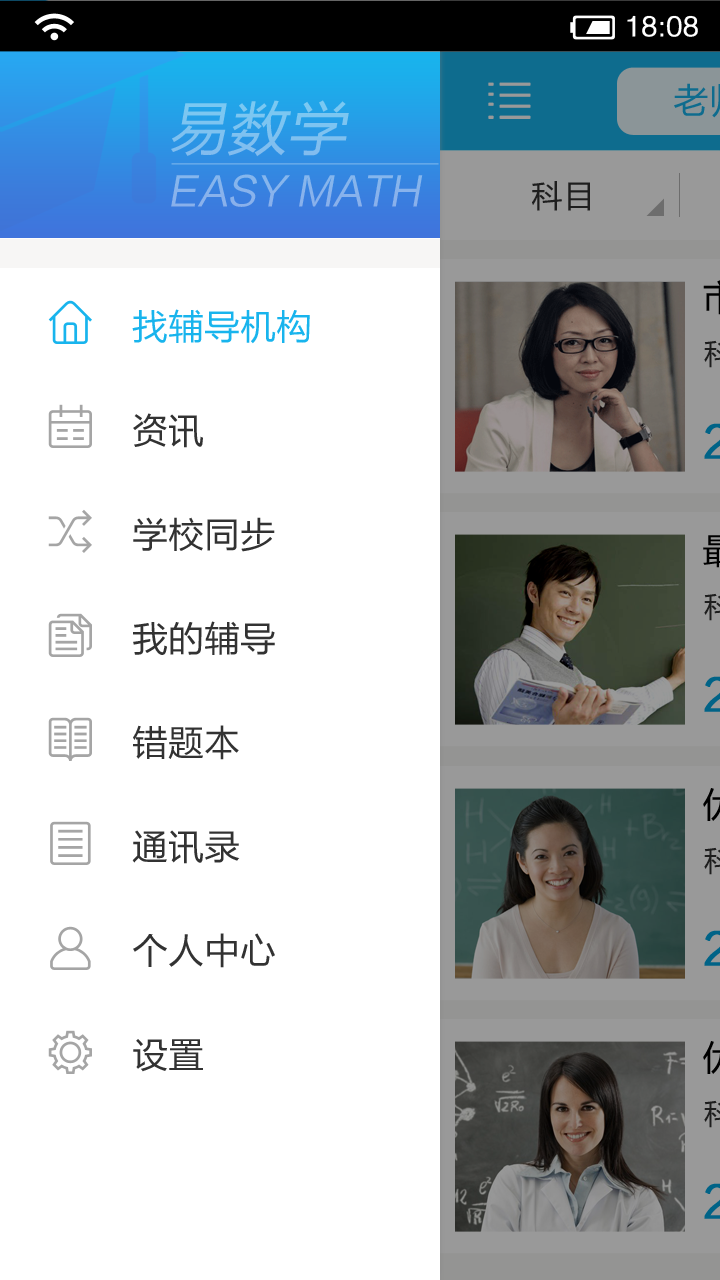
Task: Open card of male teacher holding book
Action: point(570,630)
